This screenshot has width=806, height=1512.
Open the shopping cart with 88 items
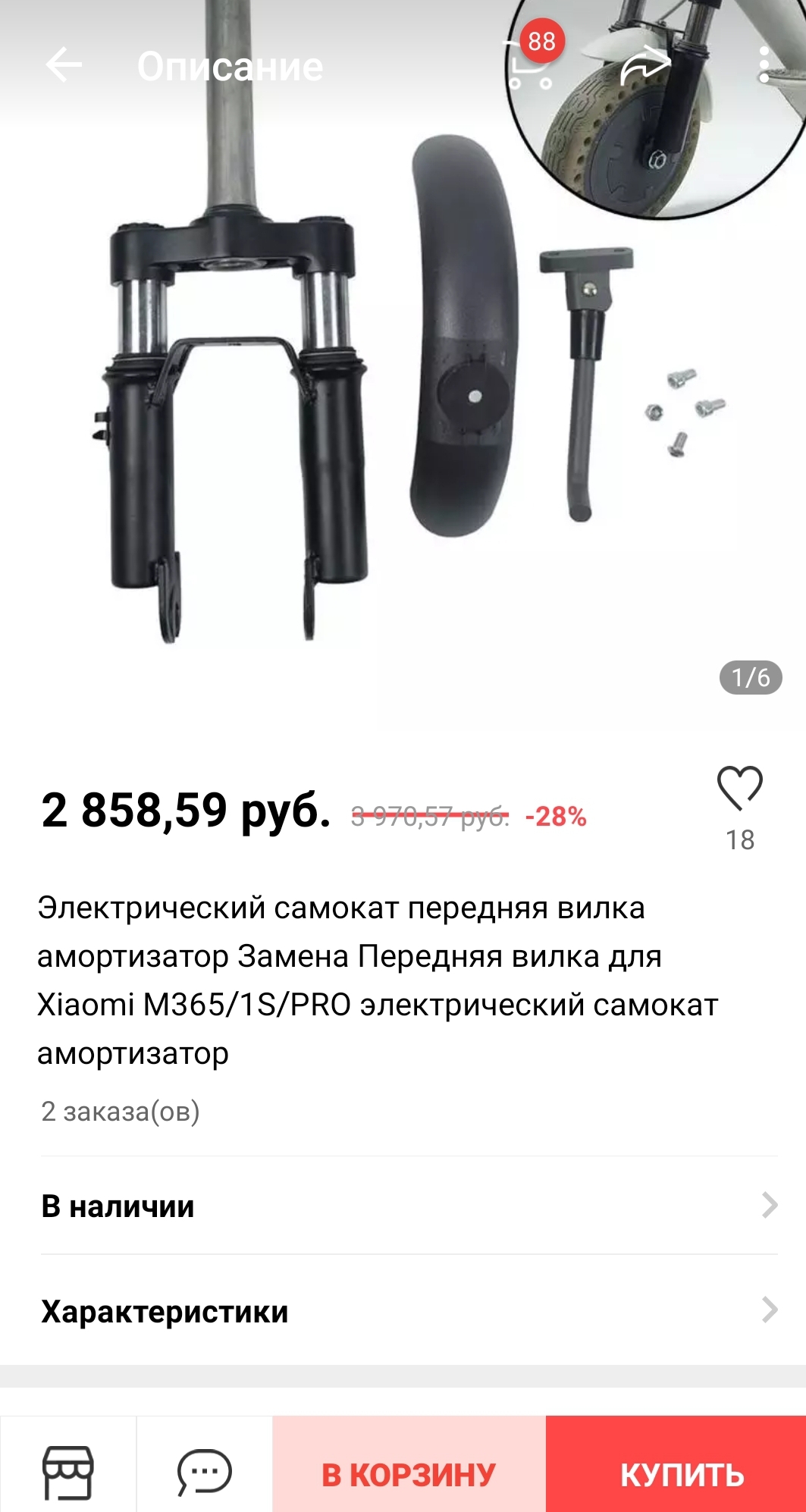click(x=531, y=65)
